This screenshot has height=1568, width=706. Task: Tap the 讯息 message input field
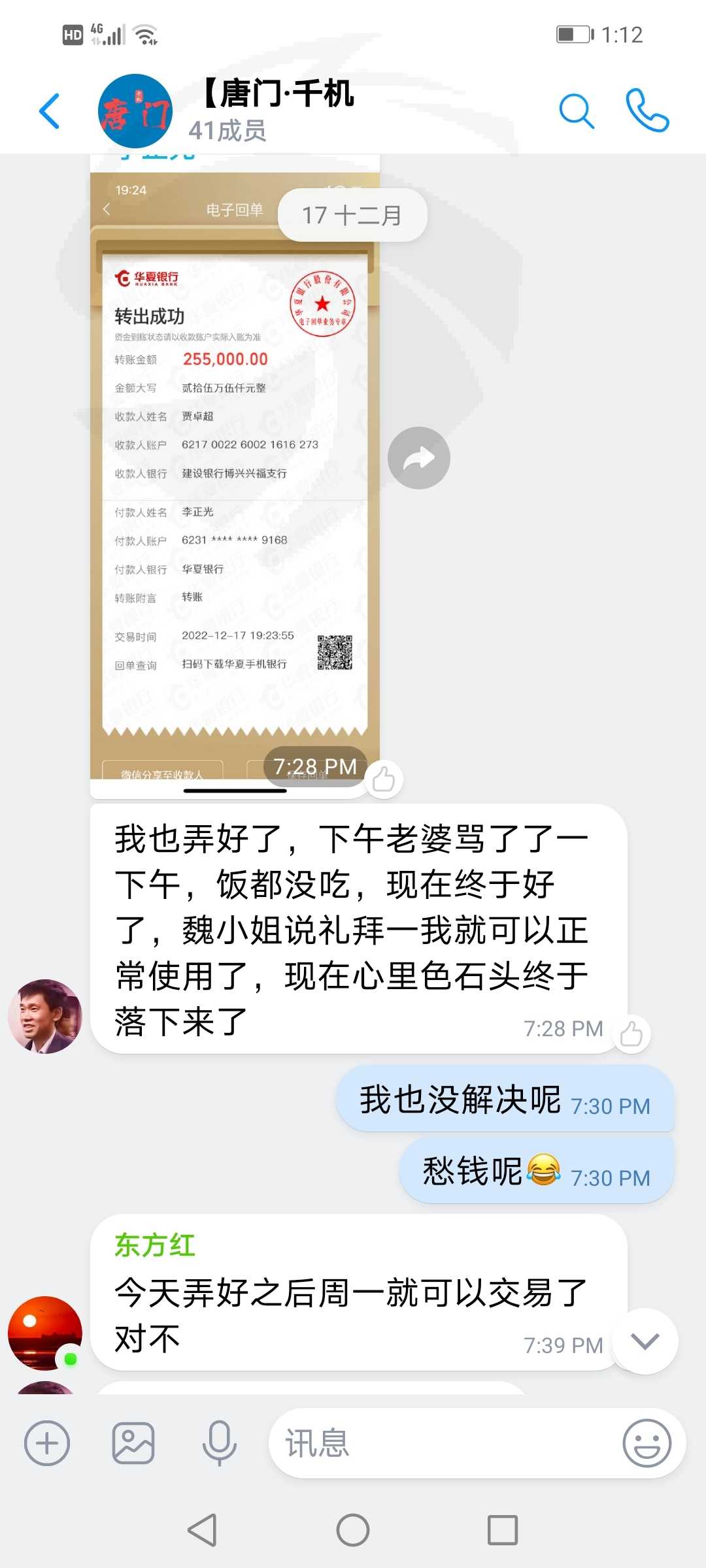coord(445,1443)
